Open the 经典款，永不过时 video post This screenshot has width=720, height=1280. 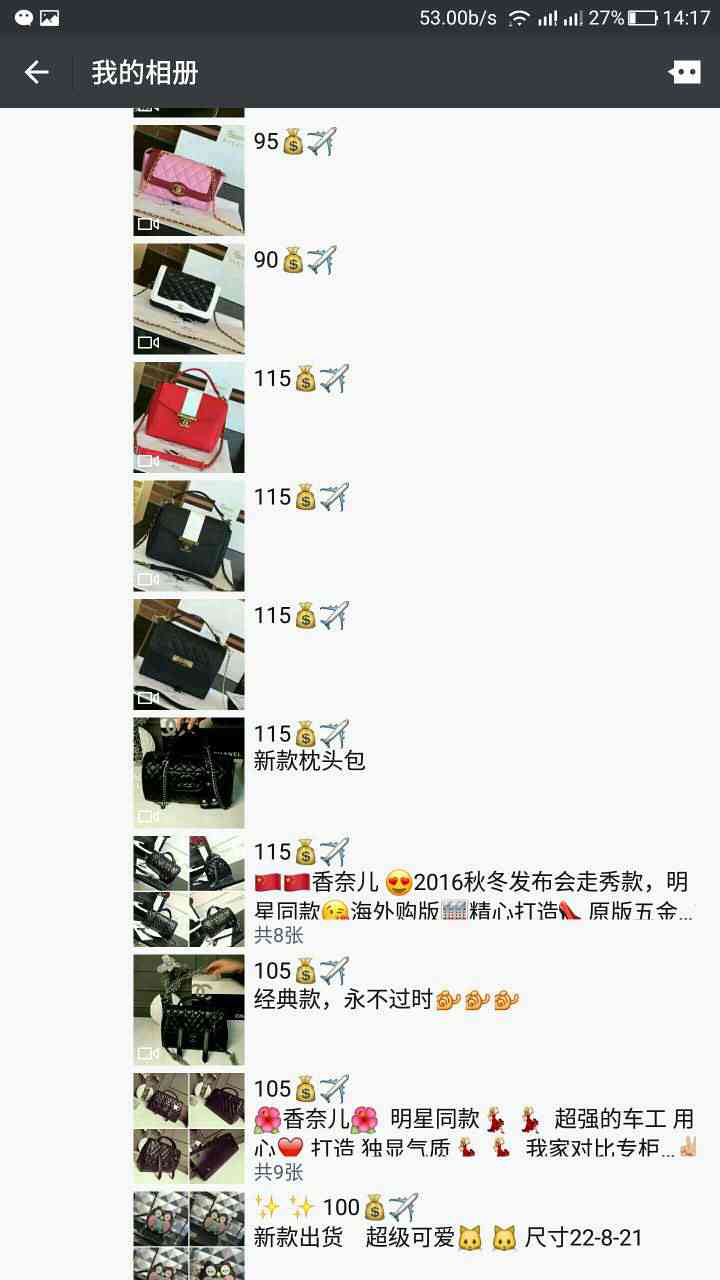pyautogui.click(x=189, y=1009)
